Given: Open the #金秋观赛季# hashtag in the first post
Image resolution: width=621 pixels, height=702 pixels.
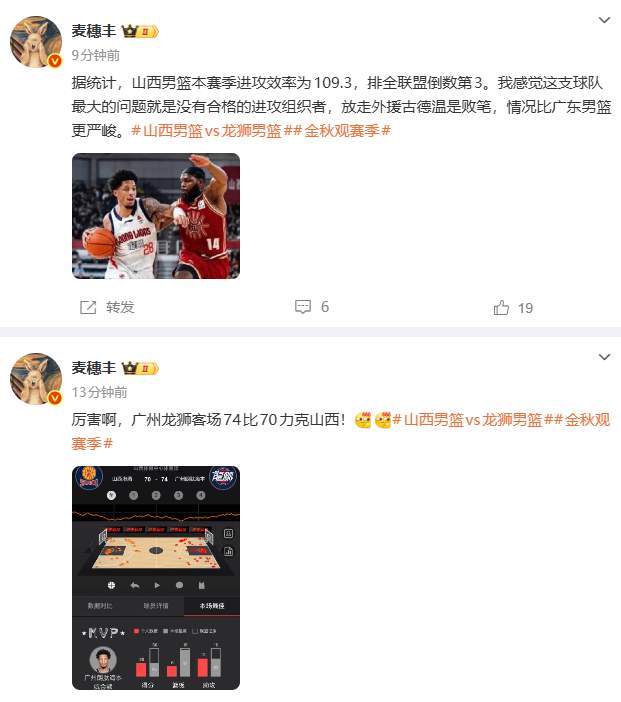Looking at the screenshot, I should [x=340, y=131].
